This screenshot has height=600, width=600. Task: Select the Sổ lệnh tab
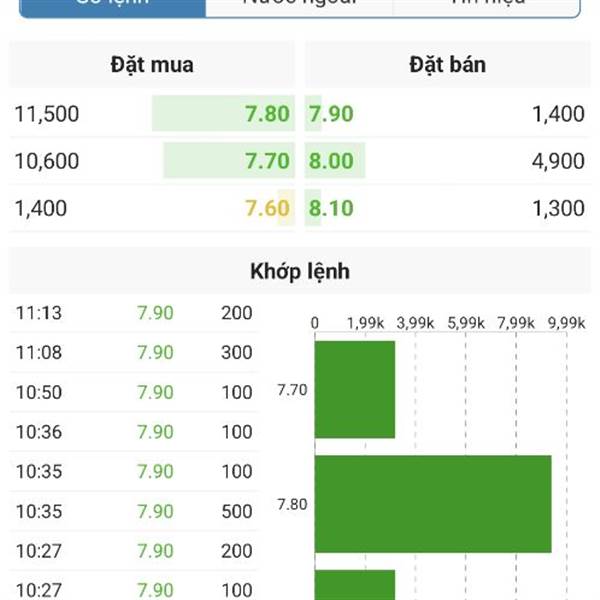[112, 5]
